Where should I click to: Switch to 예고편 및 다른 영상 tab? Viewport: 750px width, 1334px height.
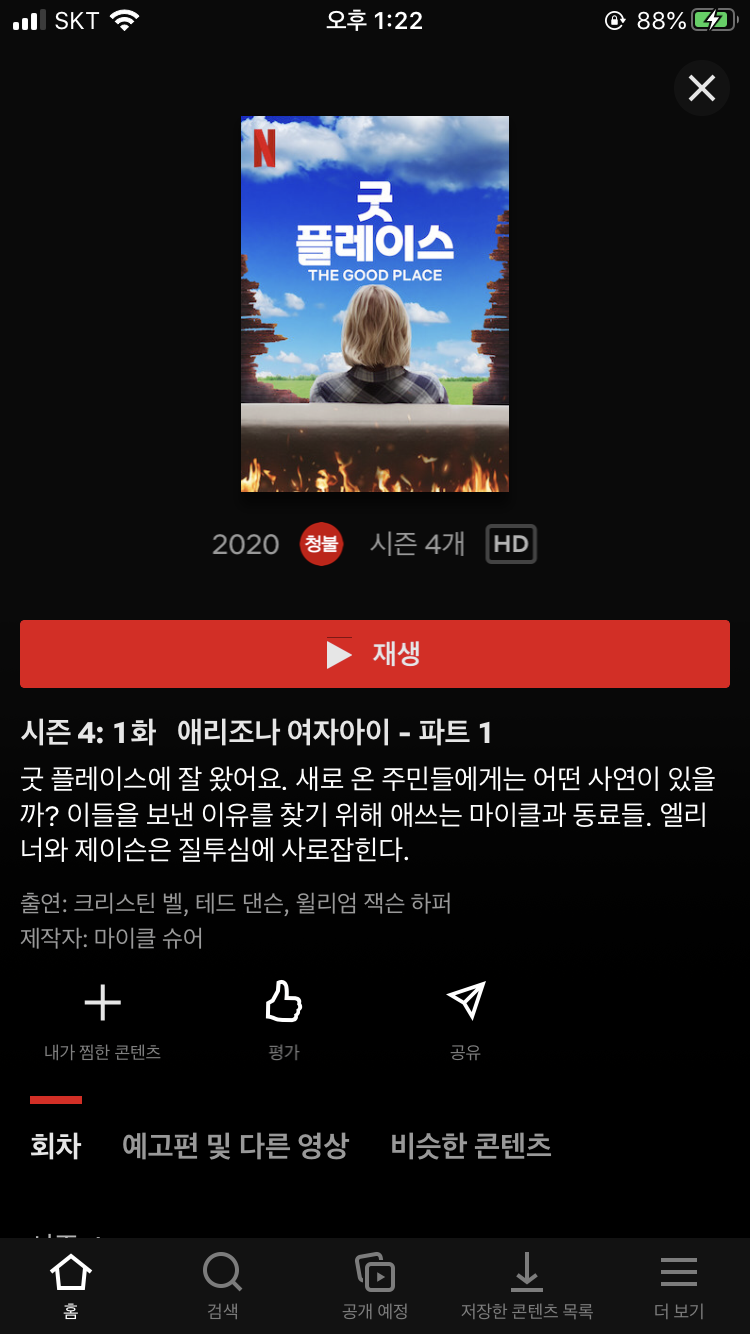tap(235, 1146)
